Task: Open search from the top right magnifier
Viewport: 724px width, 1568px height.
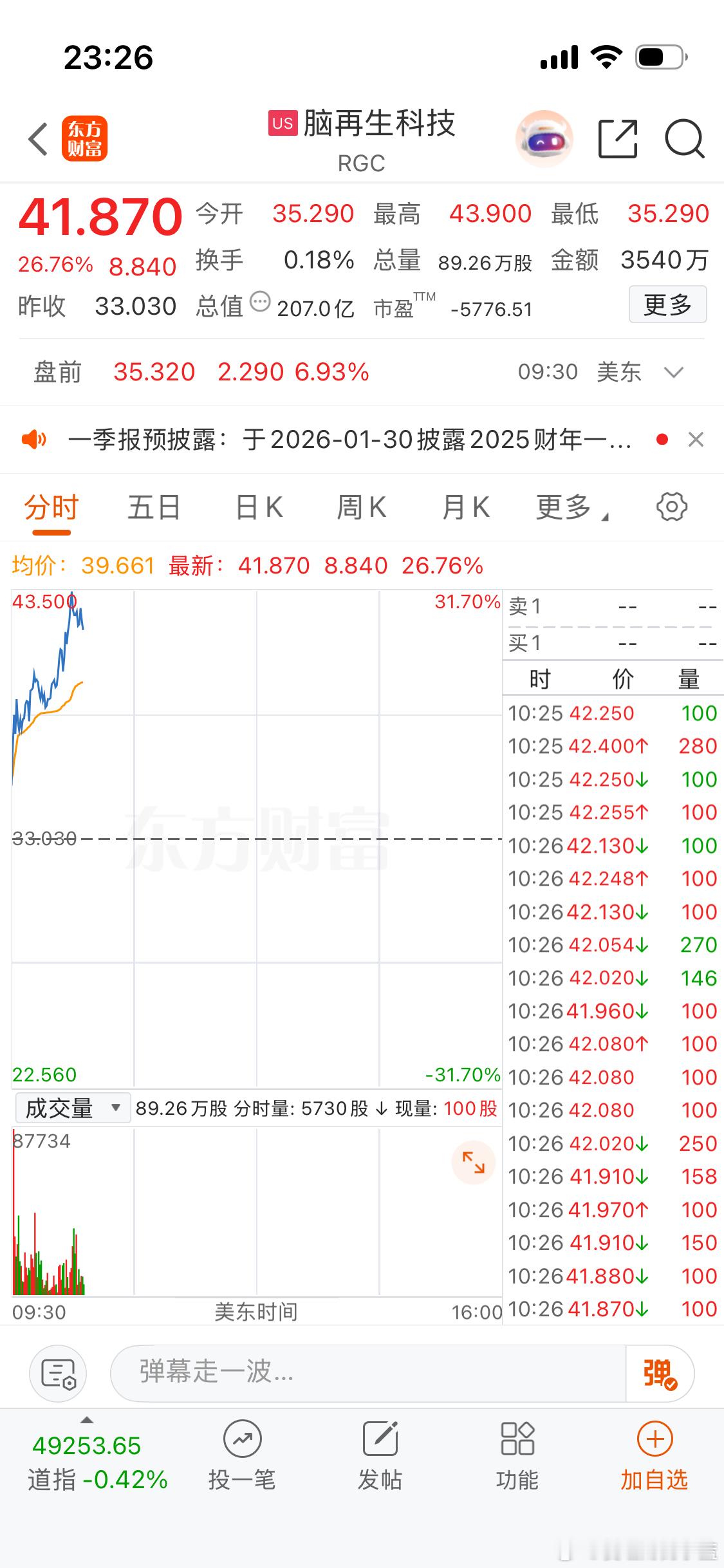Action: [x=685, y=138]
